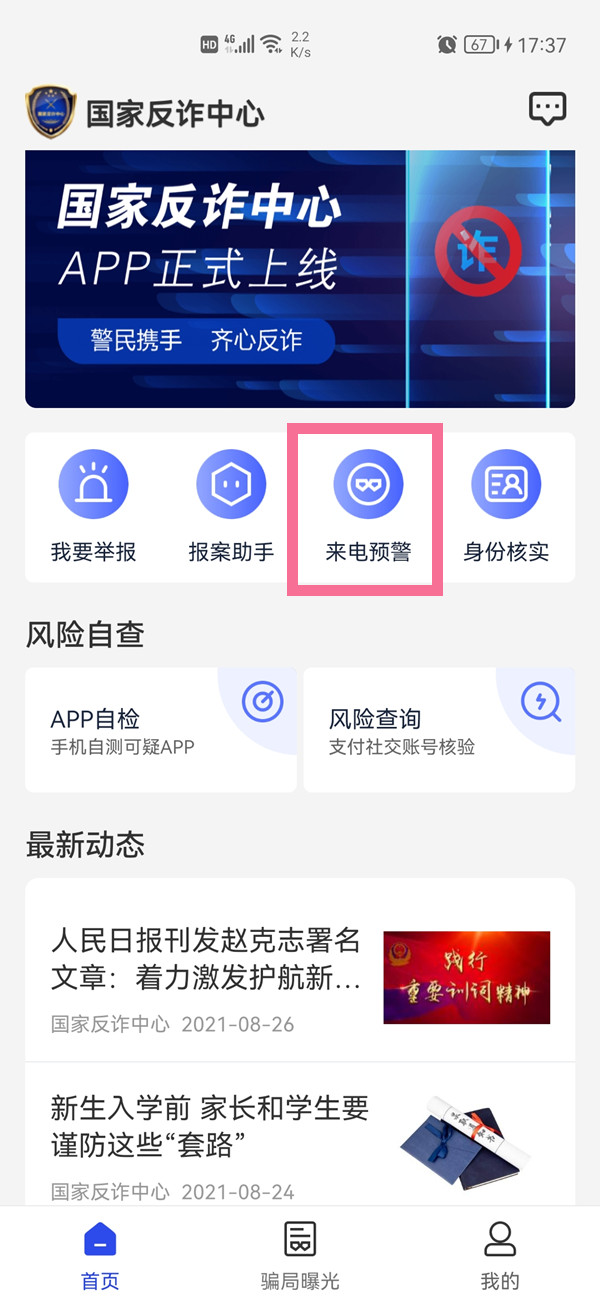The image size is (600, 1300).
Task: Open the 风险查询 risk query card
Action: coord(439,730)
